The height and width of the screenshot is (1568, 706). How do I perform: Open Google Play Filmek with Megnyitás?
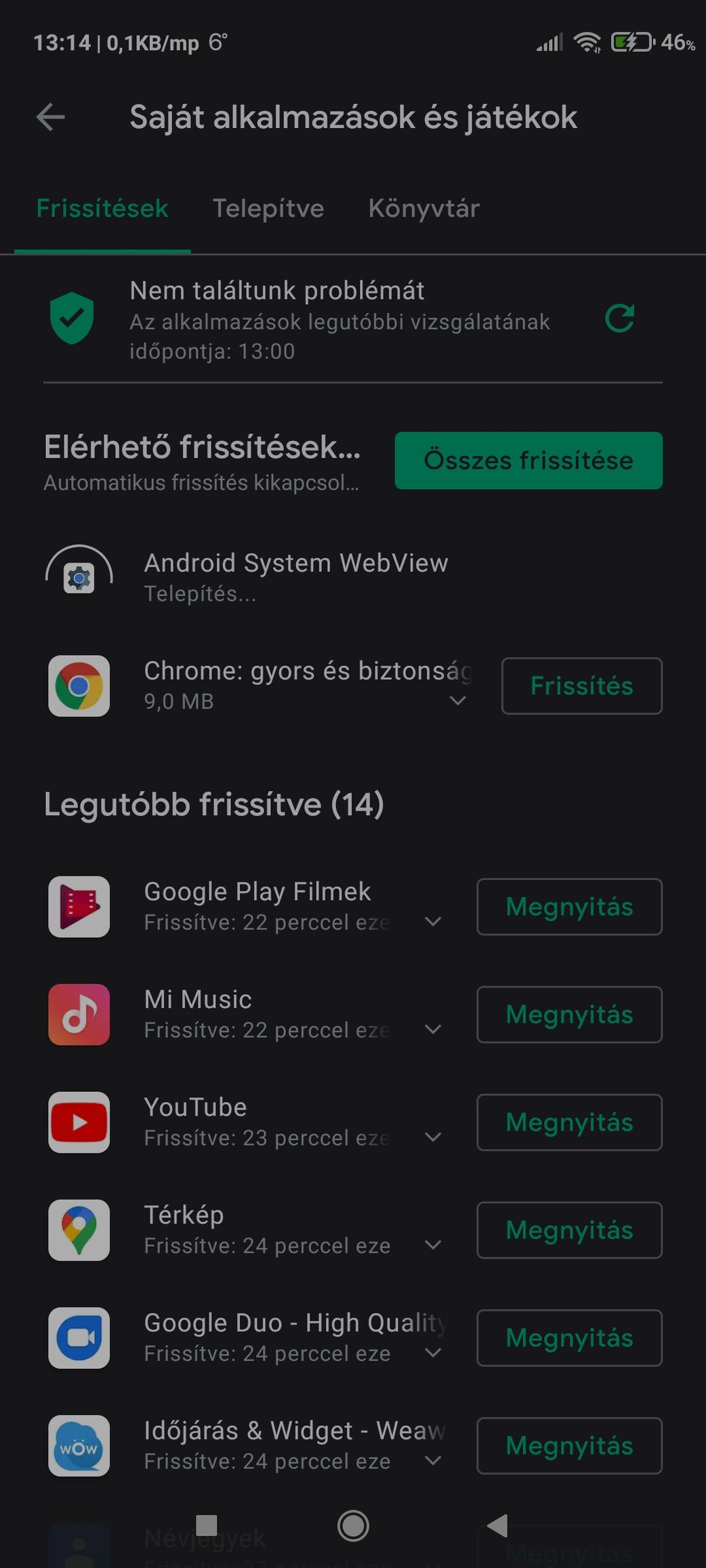pos(570,907)
